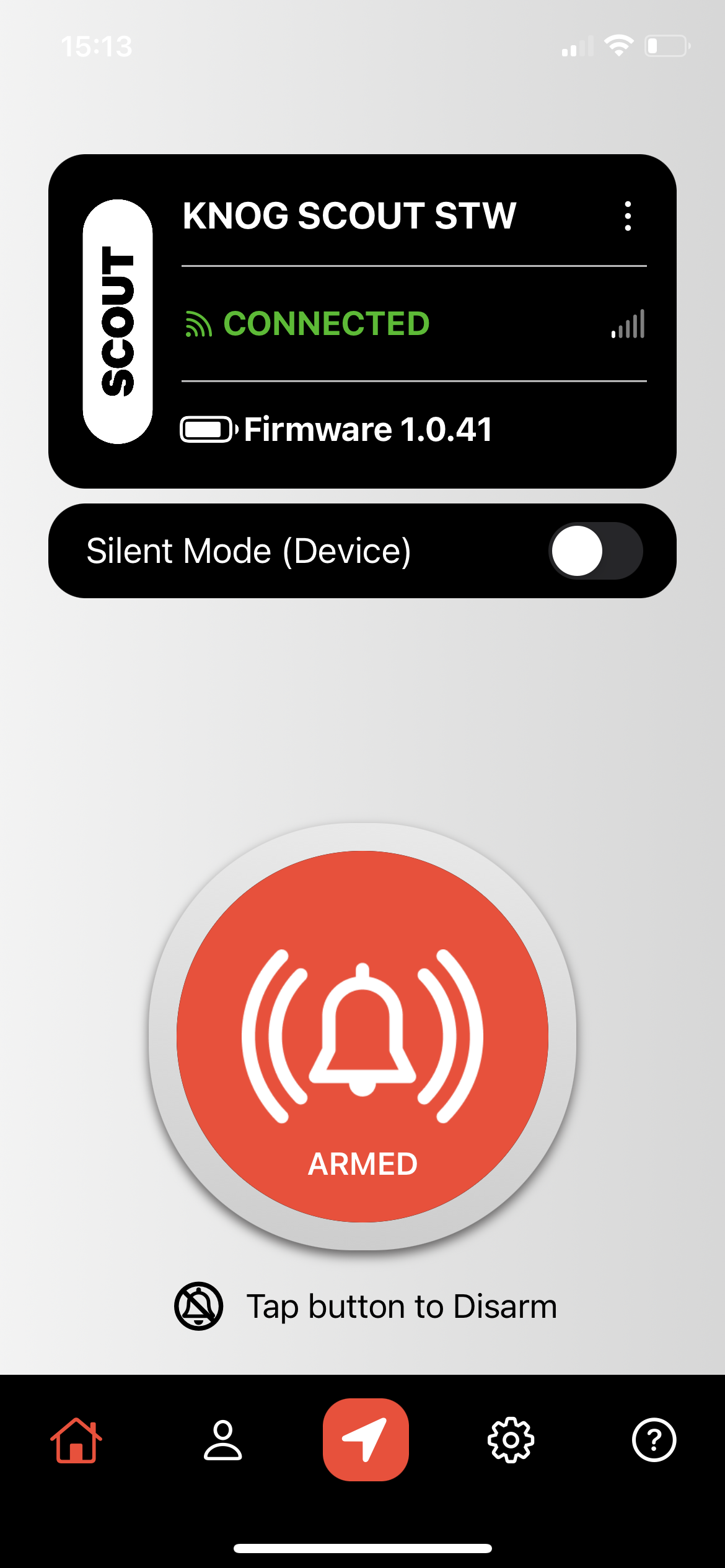Open the profile tab
The height and width of the screenshot is (1568, 725).
click(x=222, y=1440)
